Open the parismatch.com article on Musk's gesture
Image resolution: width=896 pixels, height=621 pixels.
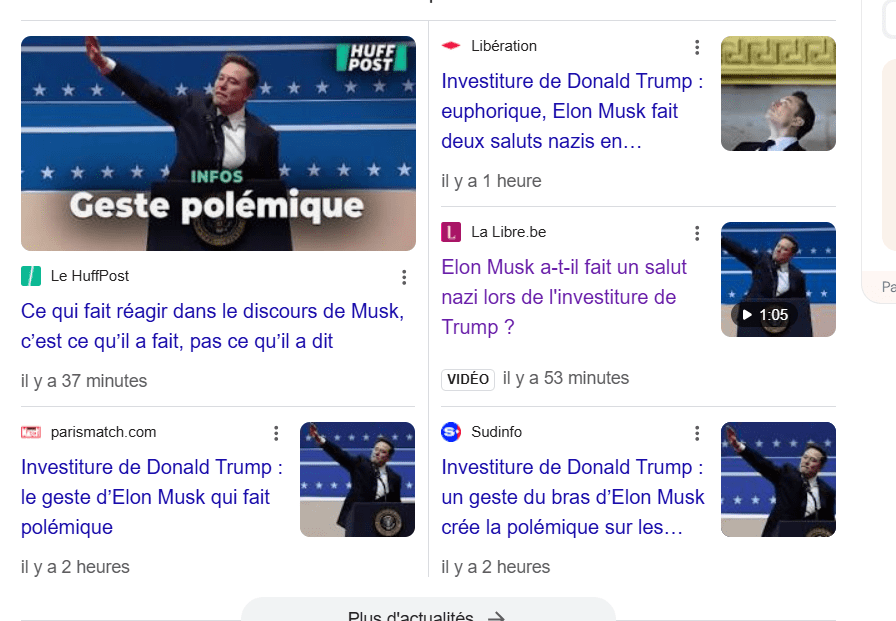[x=152, y=497]
